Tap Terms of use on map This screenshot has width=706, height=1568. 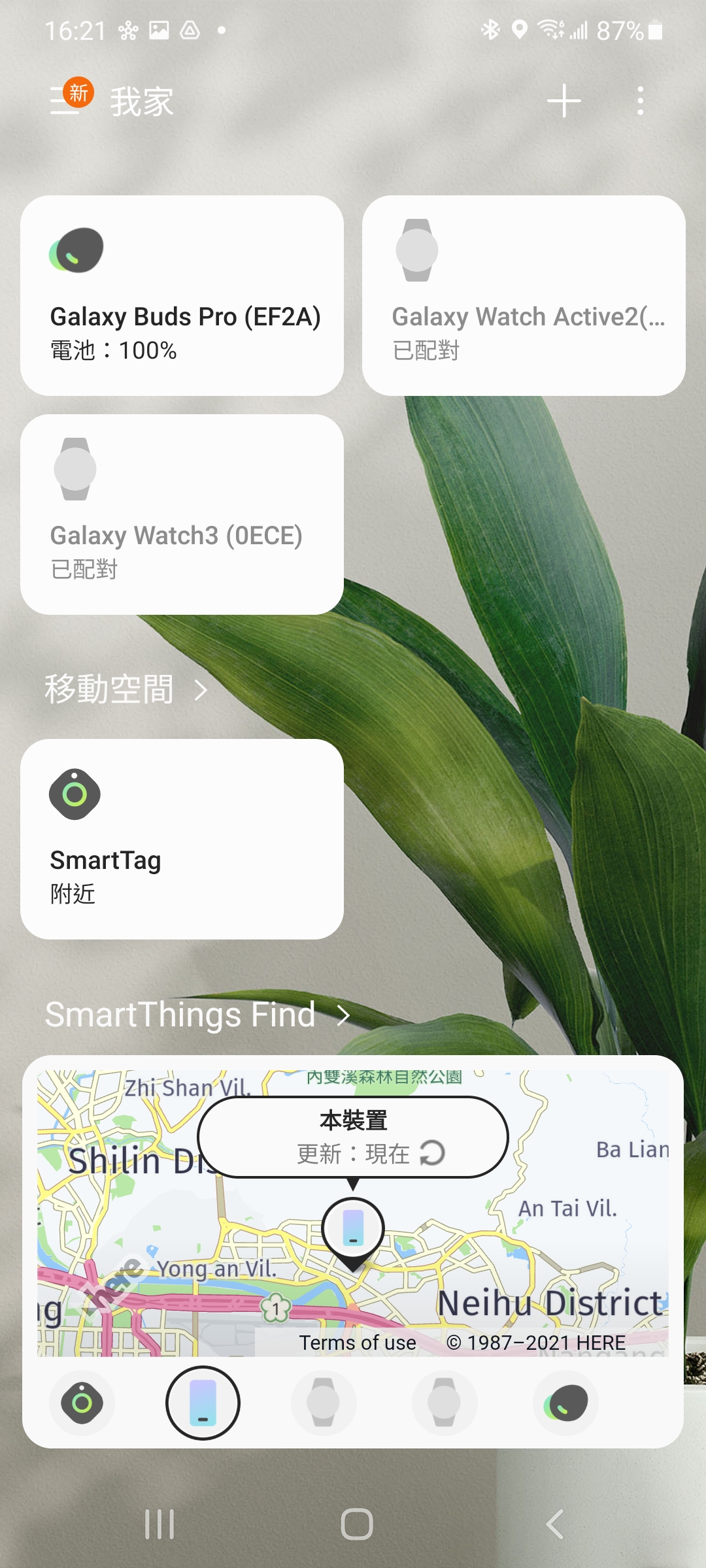pyautogui.click(x=358, y=1343)
